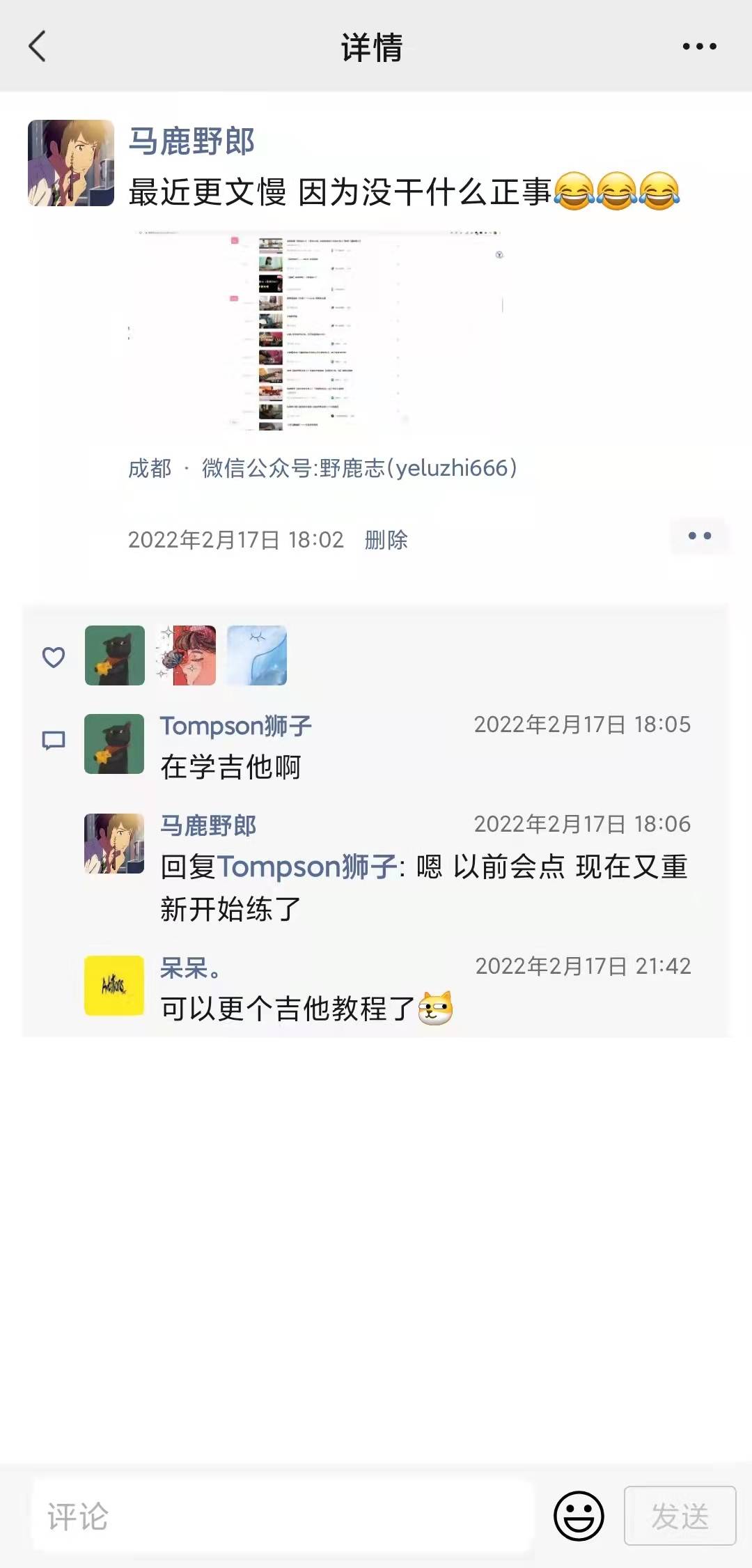
Task: Tap 呆呆。's yellow avatar
Action: click(x=114, y=986)
